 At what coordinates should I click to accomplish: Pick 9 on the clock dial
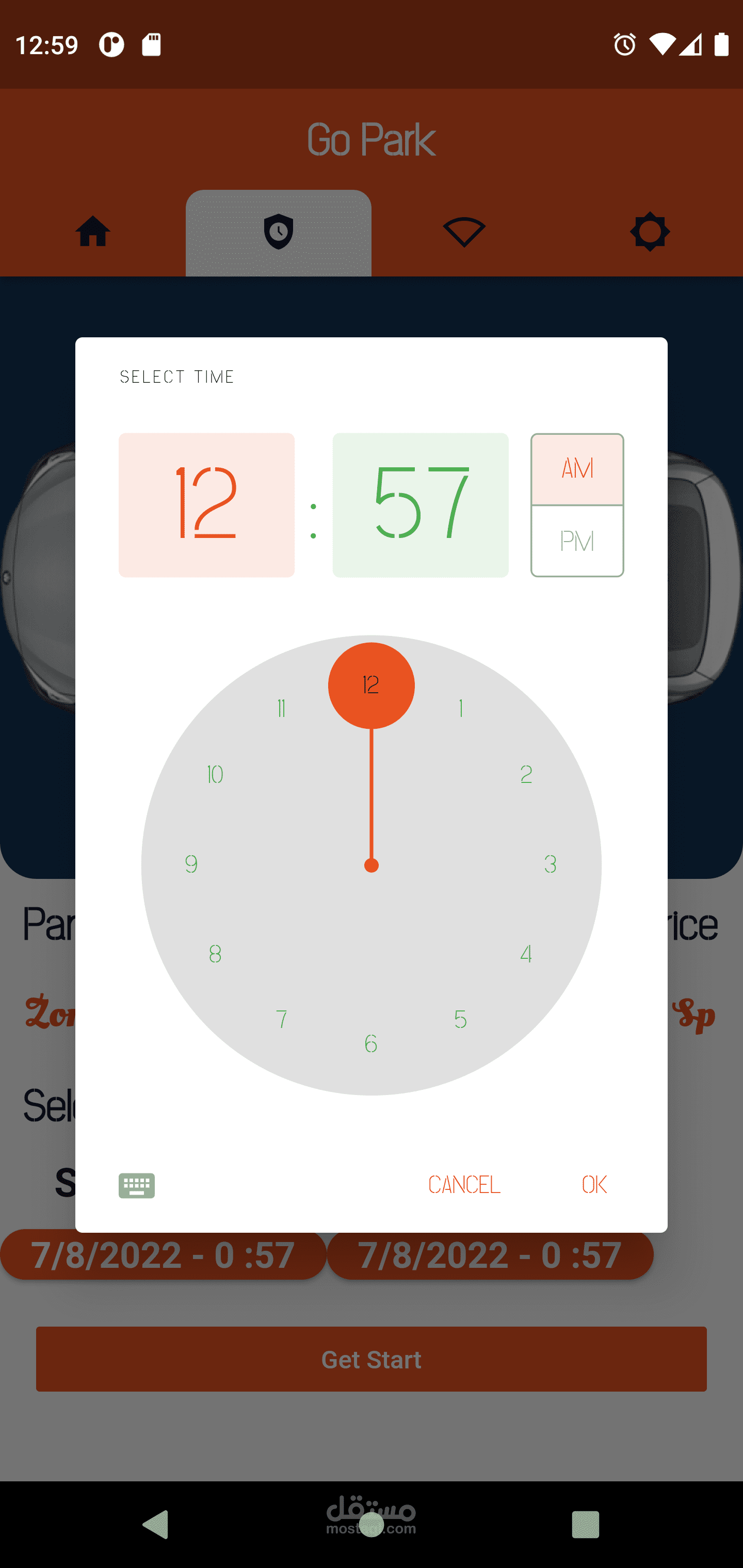click(191, 864)
